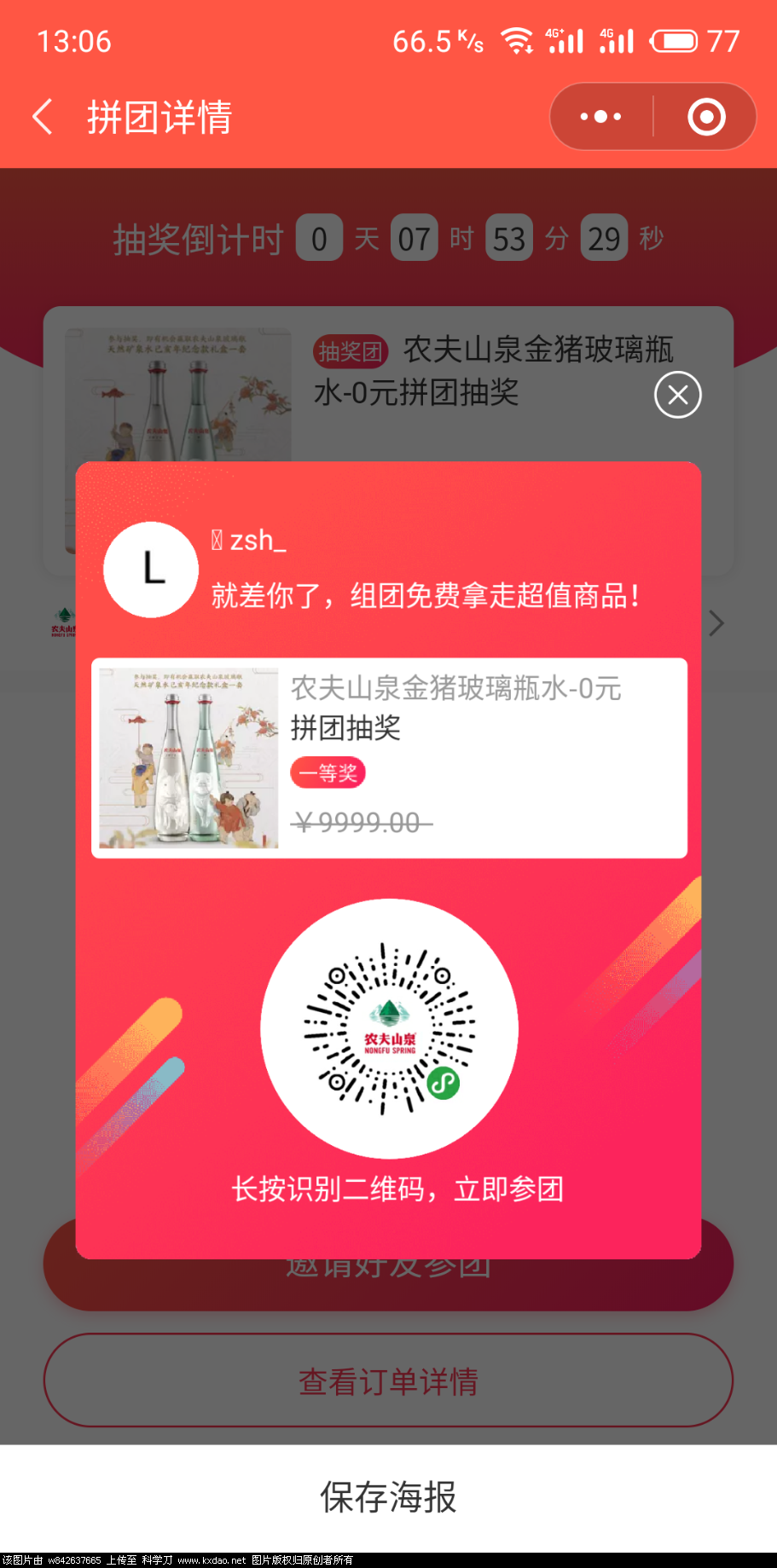Open the mini program more options menu
The width and height of the screenshot is (777, 1568).
pyautogui.click(x=600, y=117)
